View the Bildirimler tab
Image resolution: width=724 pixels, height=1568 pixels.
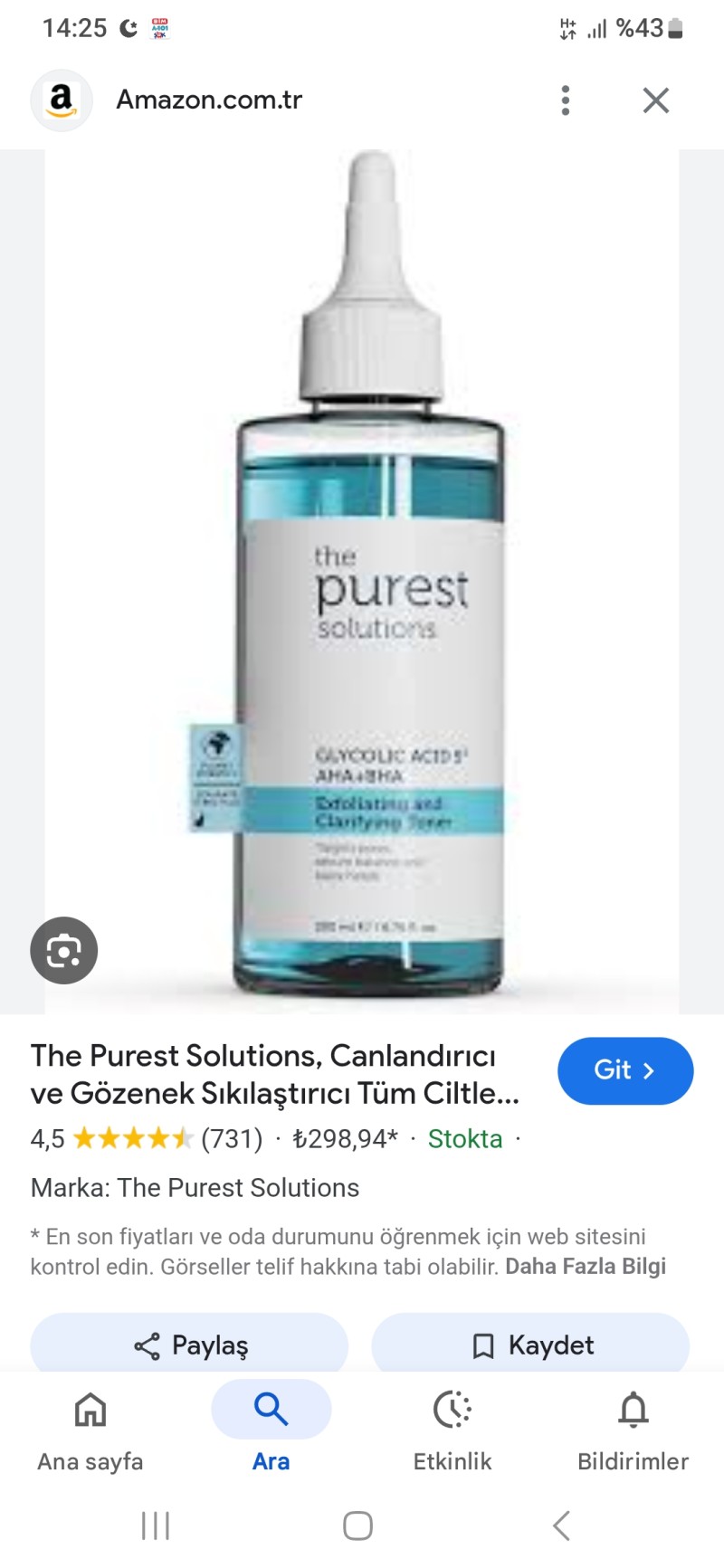pos(633,1427)
